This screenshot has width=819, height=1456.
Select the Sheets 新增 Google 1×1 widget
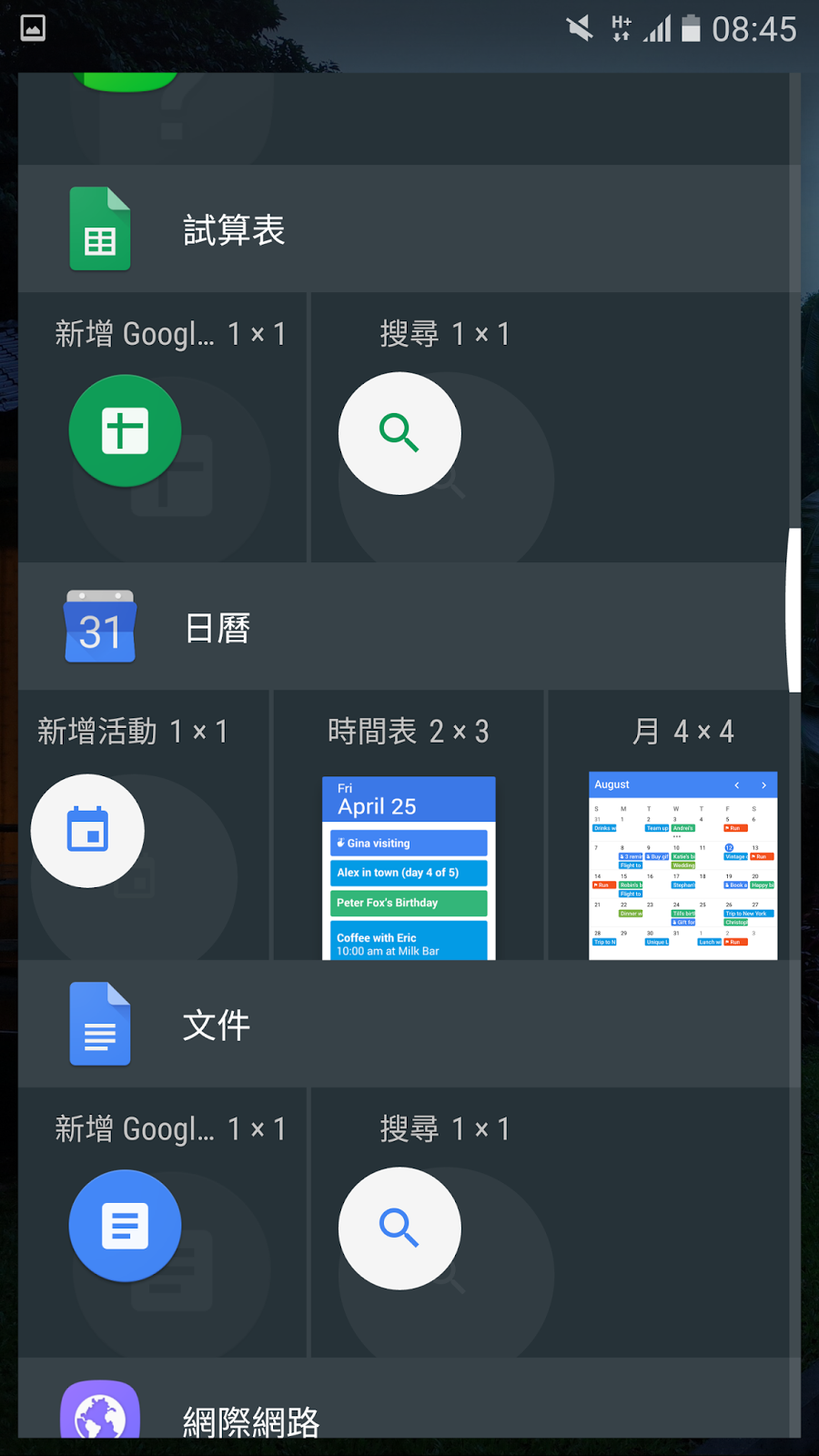[x=126, y=430]
